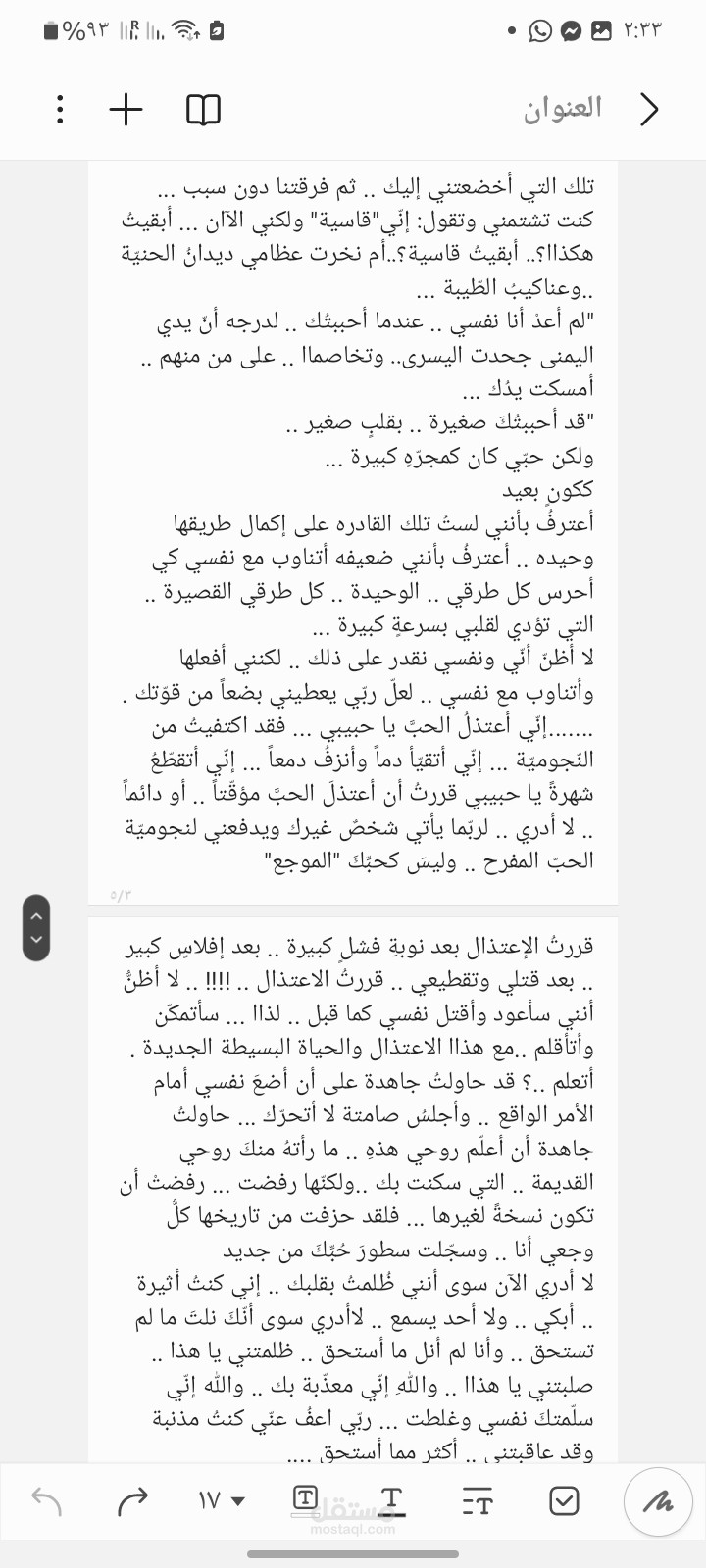Redo the last action
The image size is (706, 1568).
132,1500
